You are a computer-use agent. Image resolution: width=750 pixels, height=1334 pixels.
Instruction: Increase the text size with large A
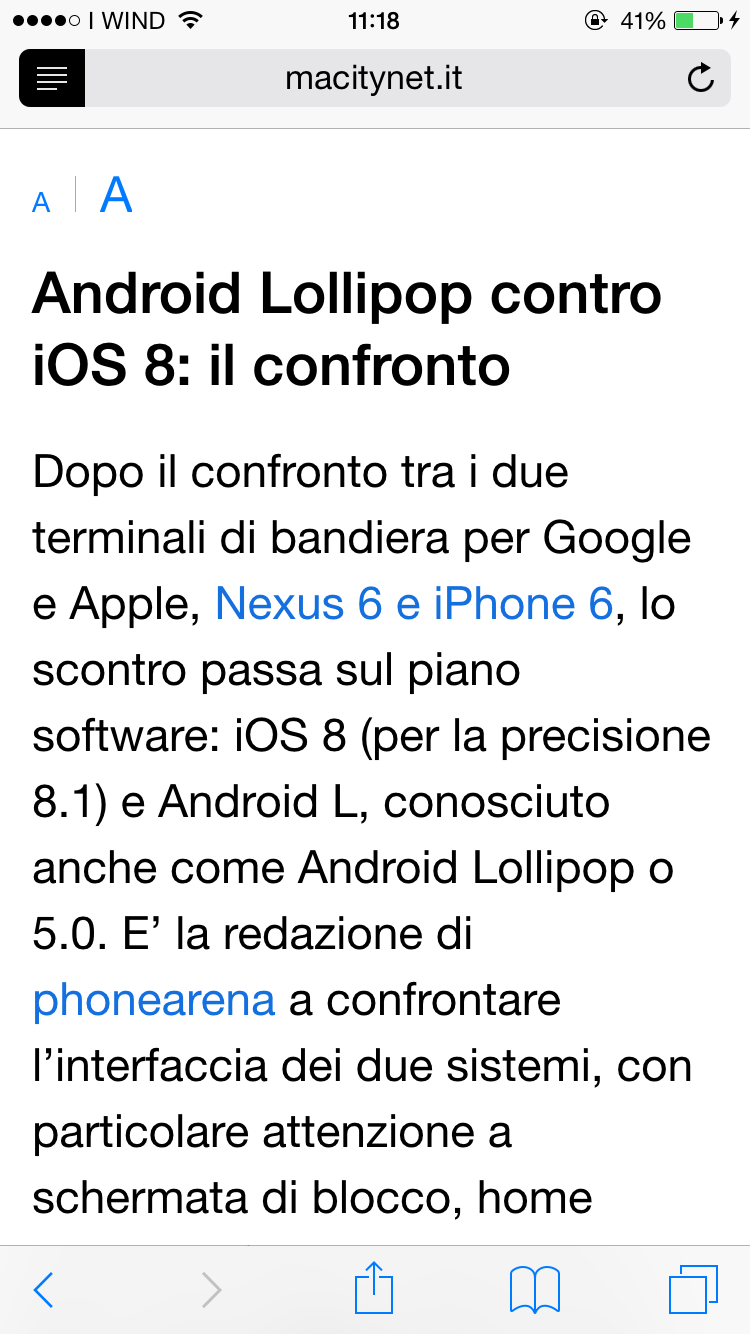tap(116, 196)
